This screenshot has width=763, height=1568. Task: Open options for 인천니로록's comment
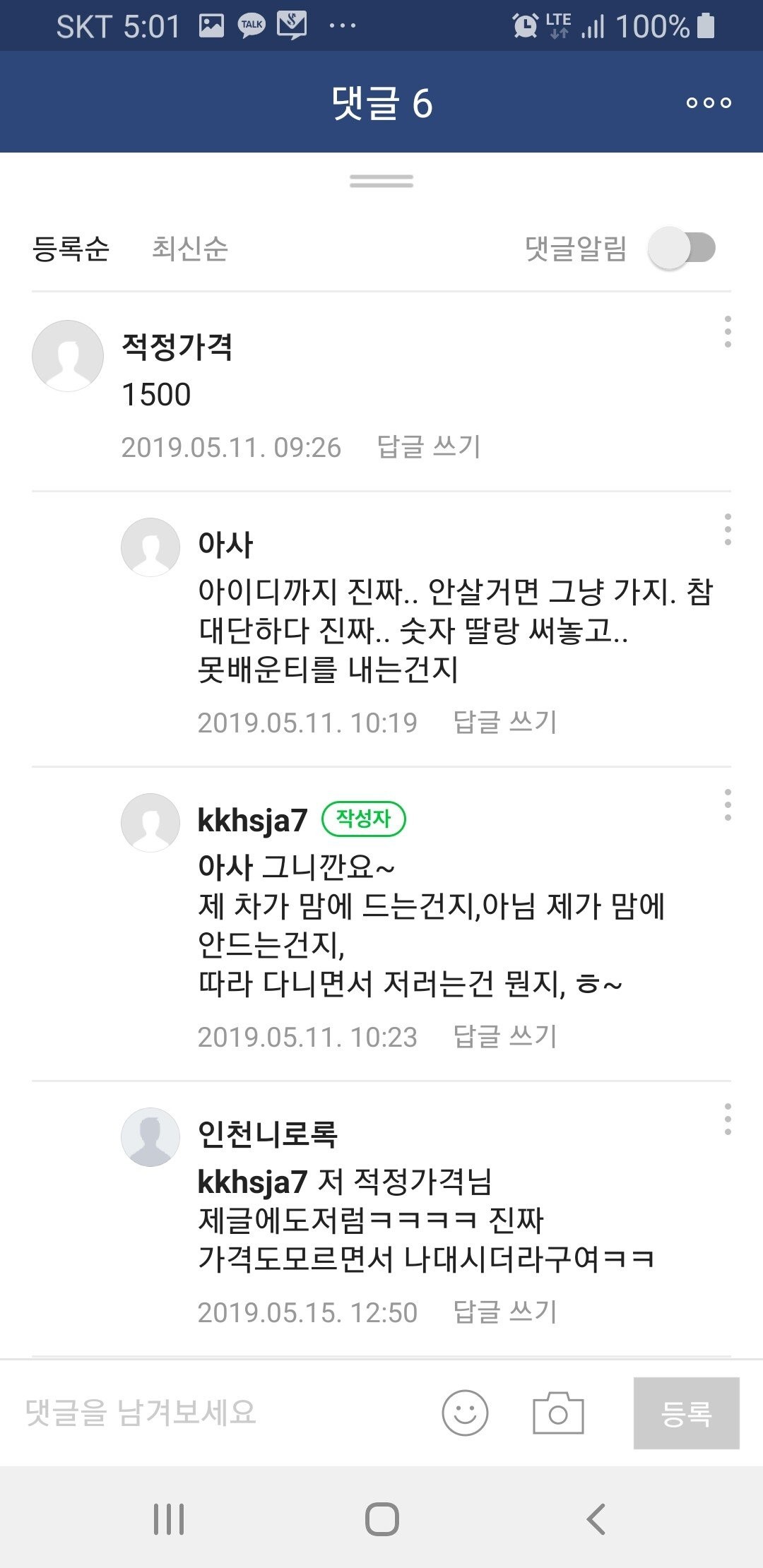tap(728, 1119)
